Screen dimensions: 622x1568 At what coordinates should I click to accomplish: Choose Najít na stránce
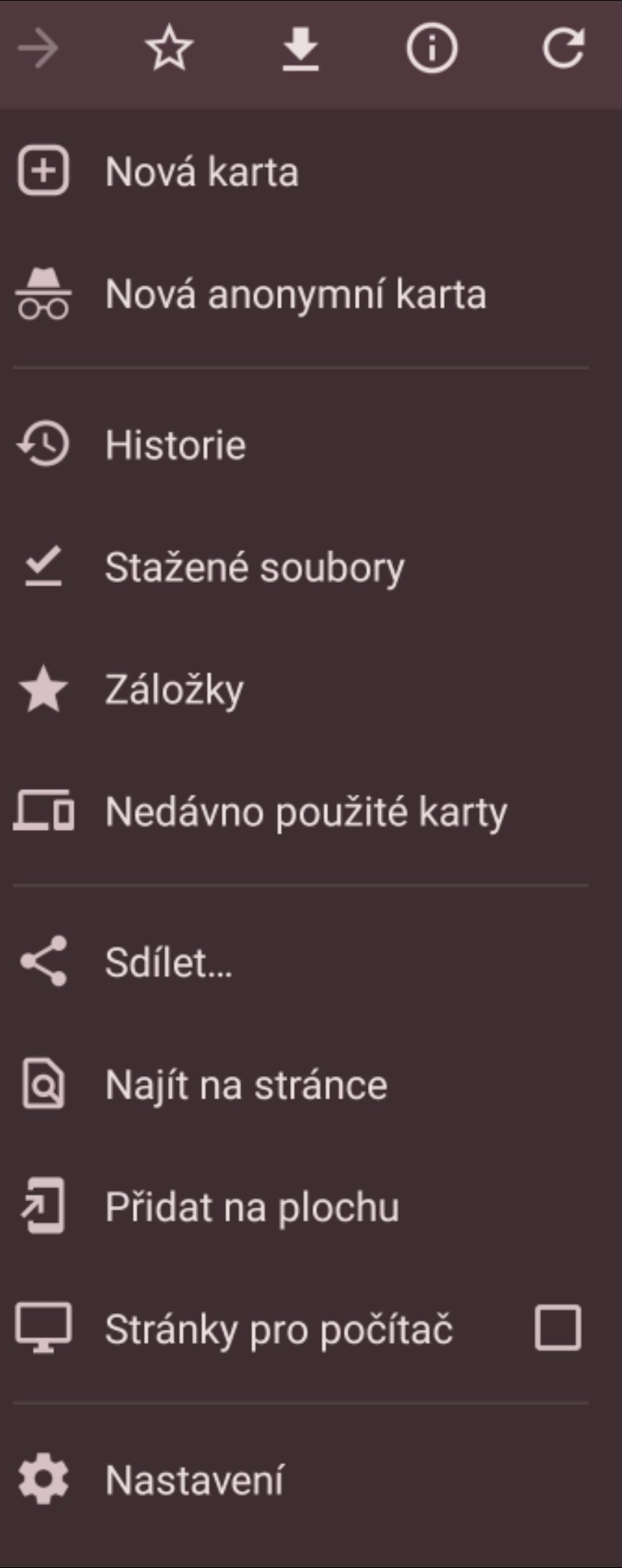point(245,1084)
